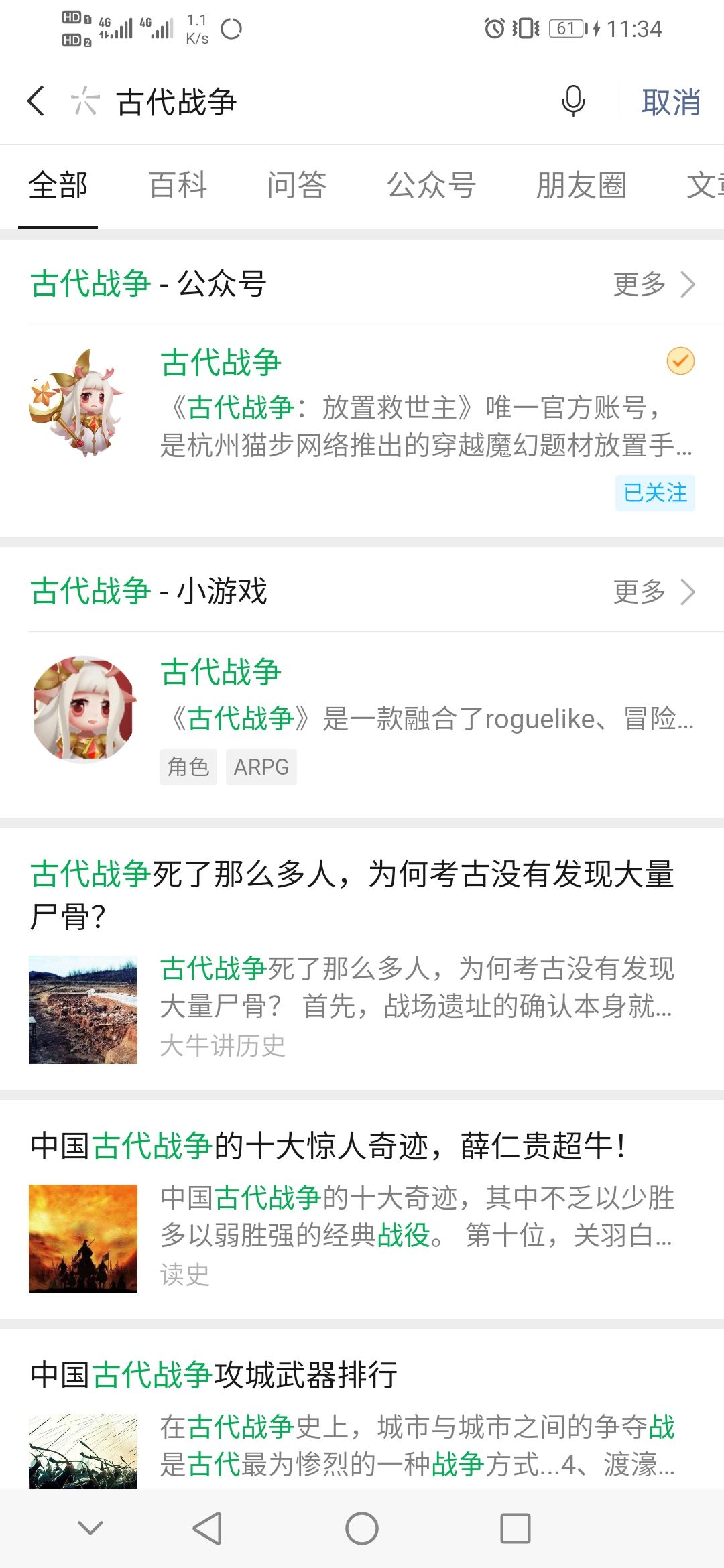Tap the microphone for voice search

[x=573, y=102]
